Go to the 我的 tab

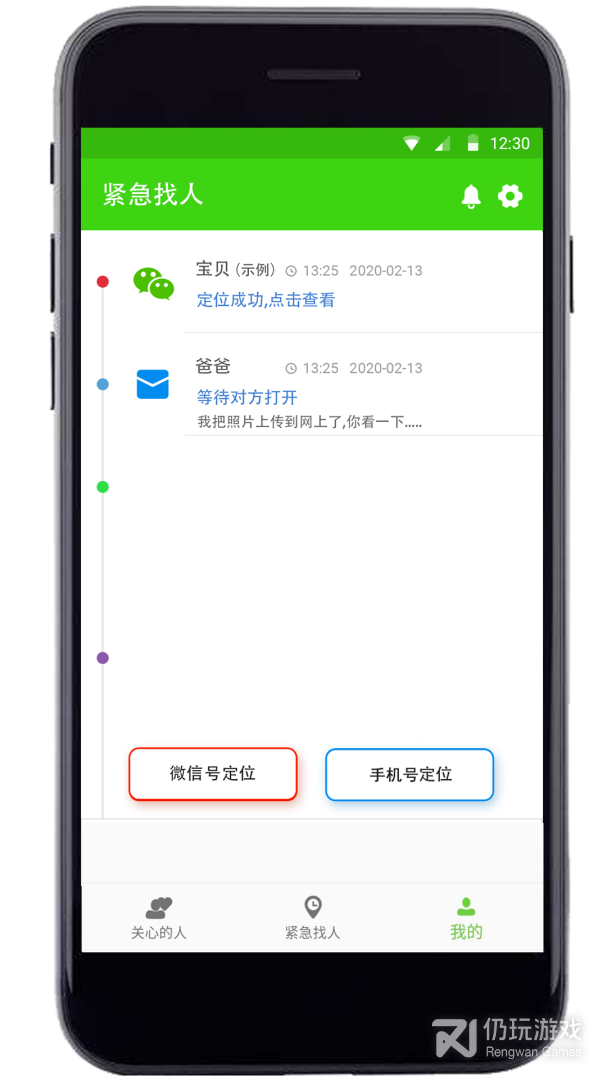coord(466,919)
